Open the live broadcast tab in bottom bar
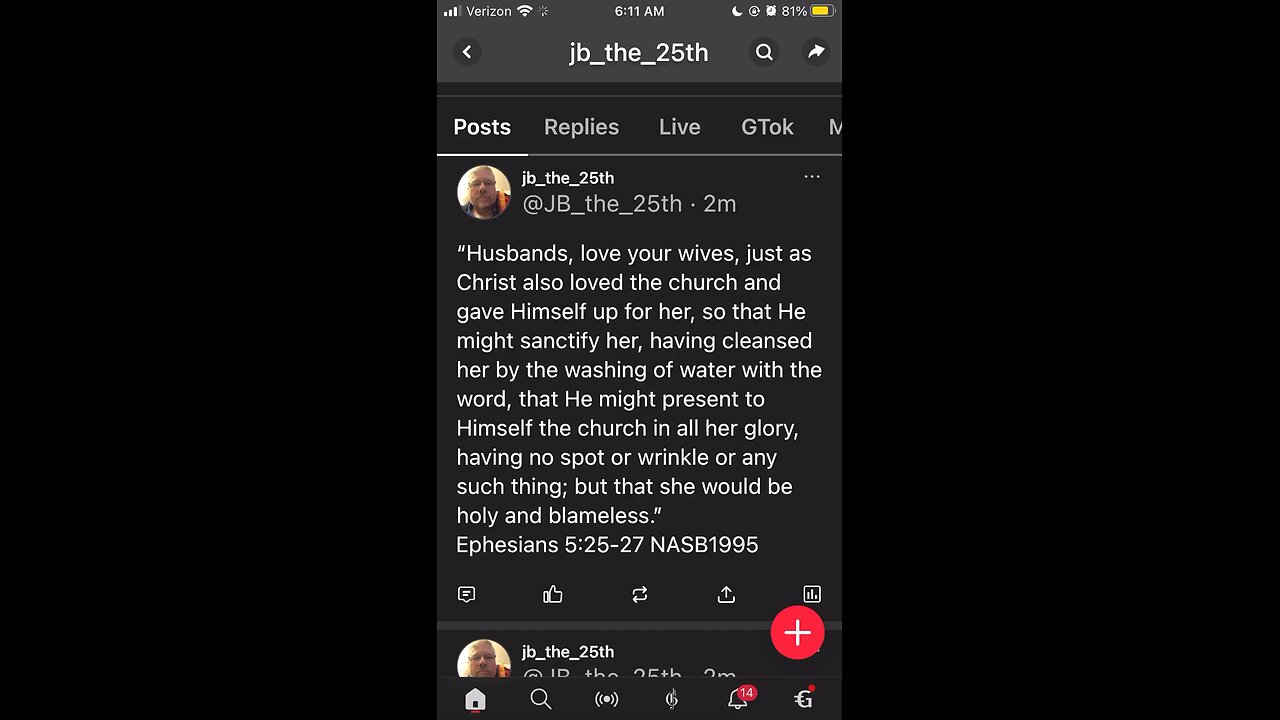The image size is (1280, 720). 606,699
